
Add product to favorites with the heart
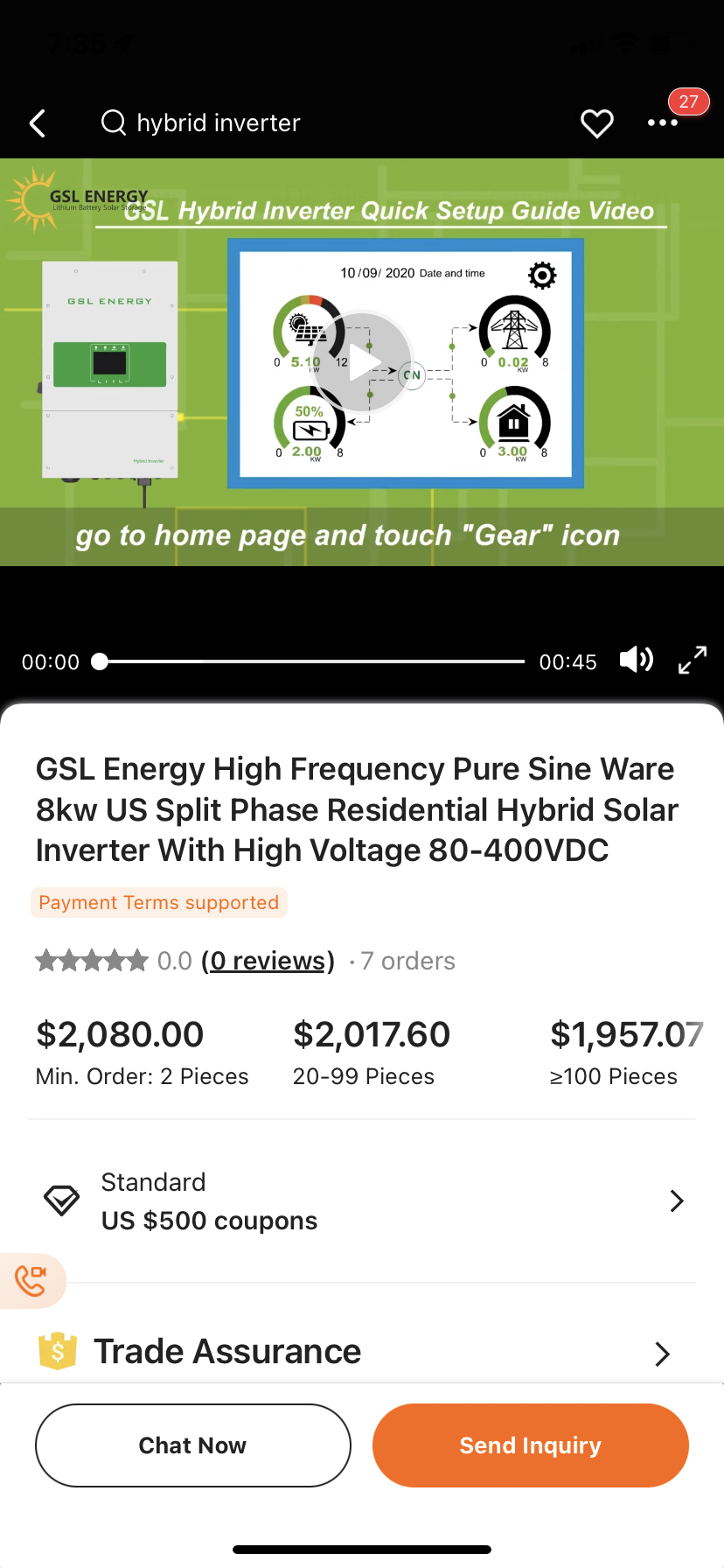pos(597,123)
